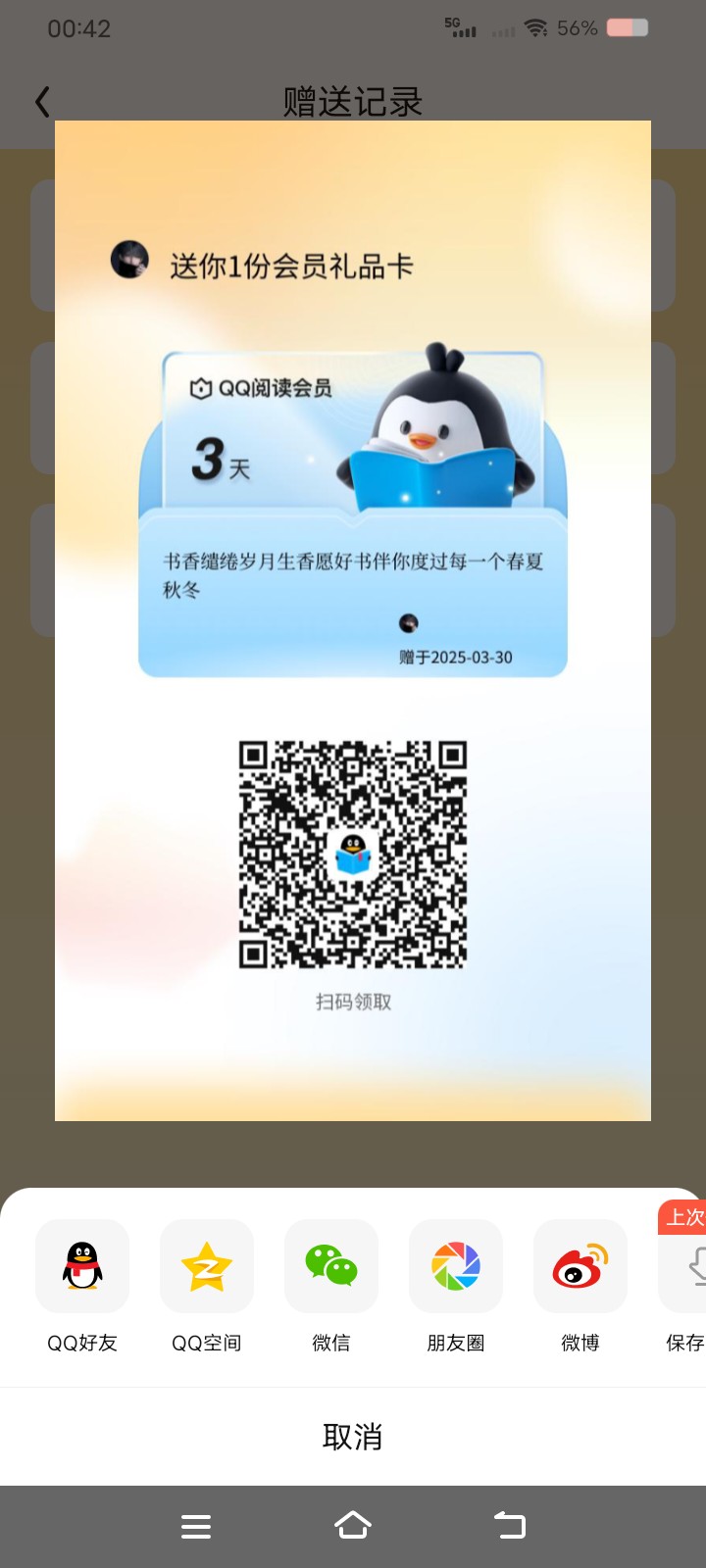The width and height of the screenshot is (706, 1568).
Task: Go back from 赠送记录 page
Action: [42, 102]
